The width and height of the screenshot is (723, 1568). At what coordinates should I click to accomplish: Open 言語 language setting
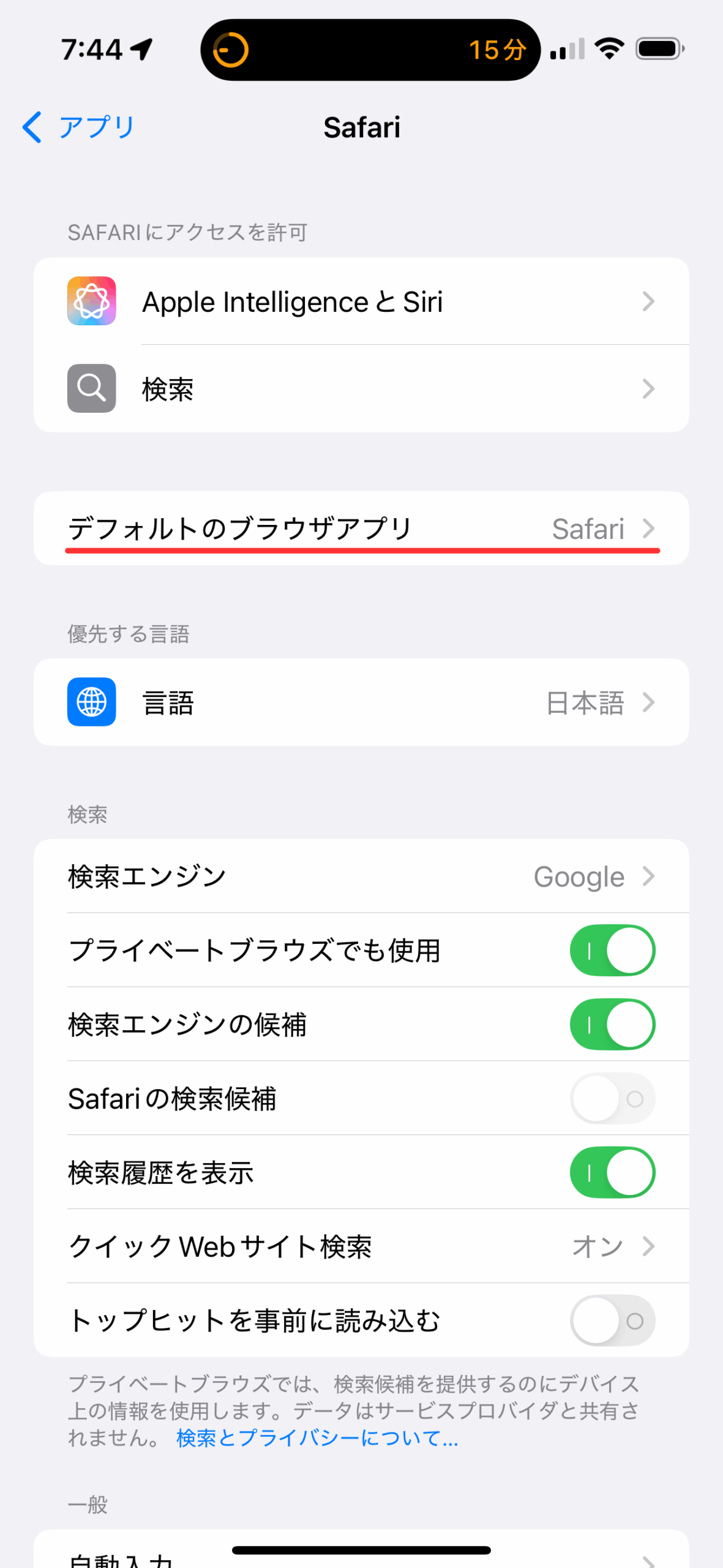pos(361,702)
